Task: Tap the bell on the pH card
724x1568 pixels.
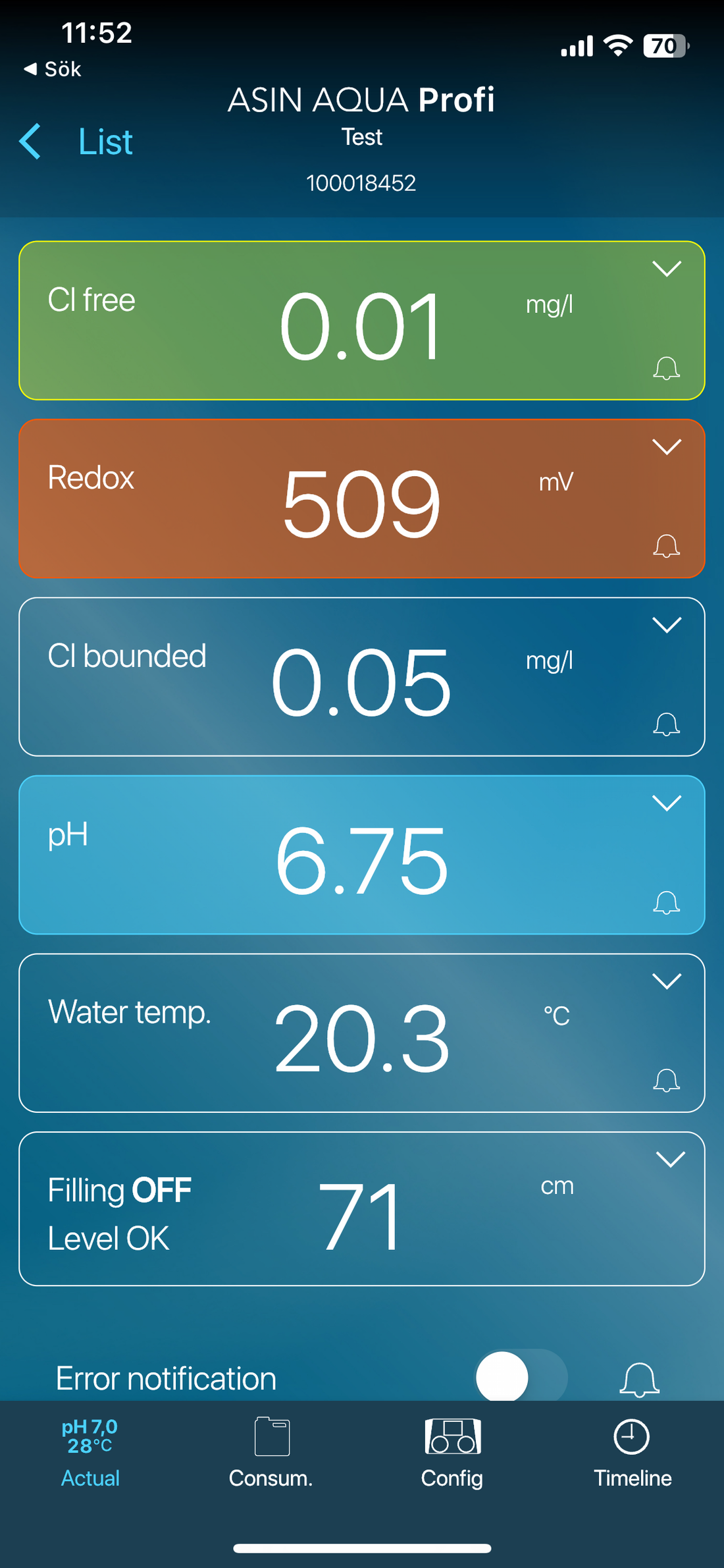Action: click(x=666, y=902)
